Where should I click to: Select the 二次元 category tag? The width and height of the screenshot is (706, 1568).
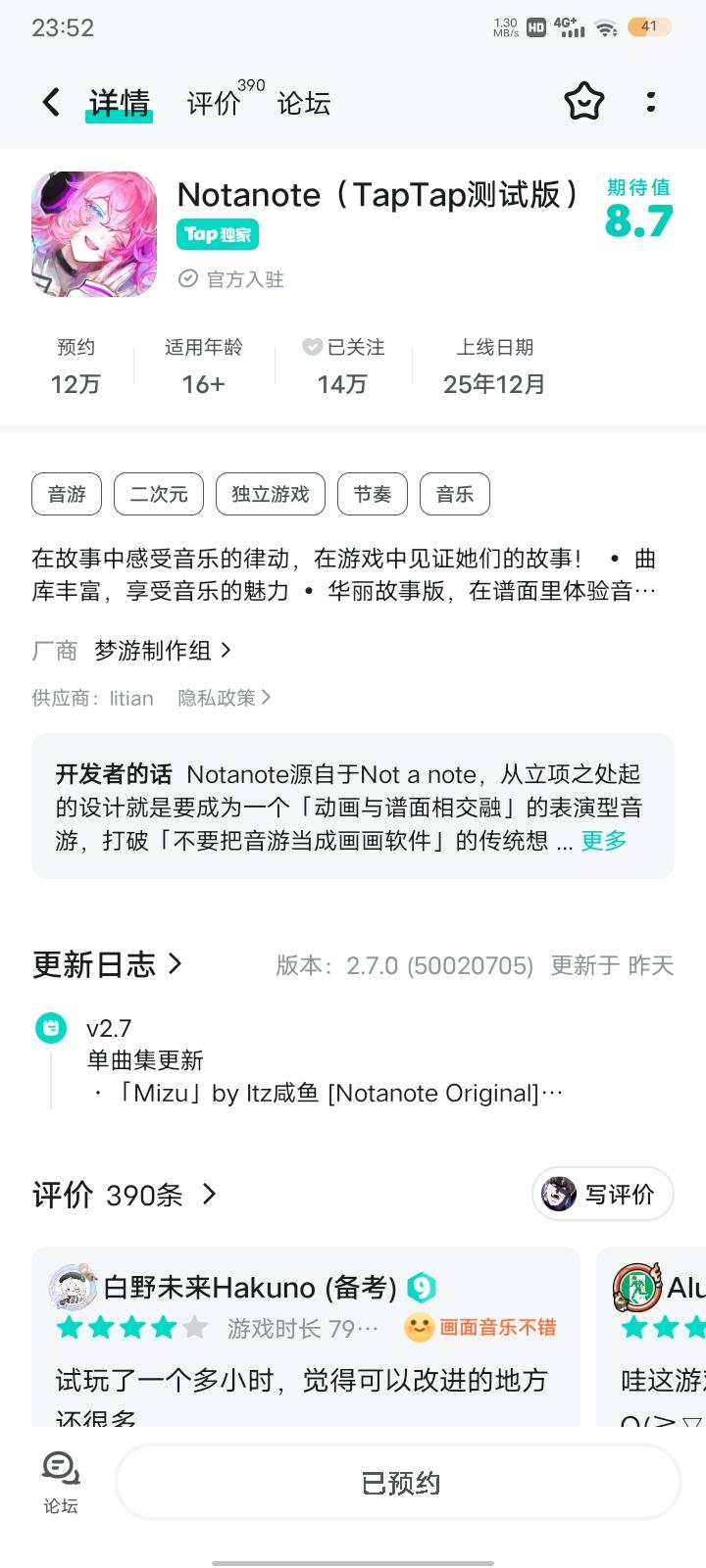[x=159, y=494]
